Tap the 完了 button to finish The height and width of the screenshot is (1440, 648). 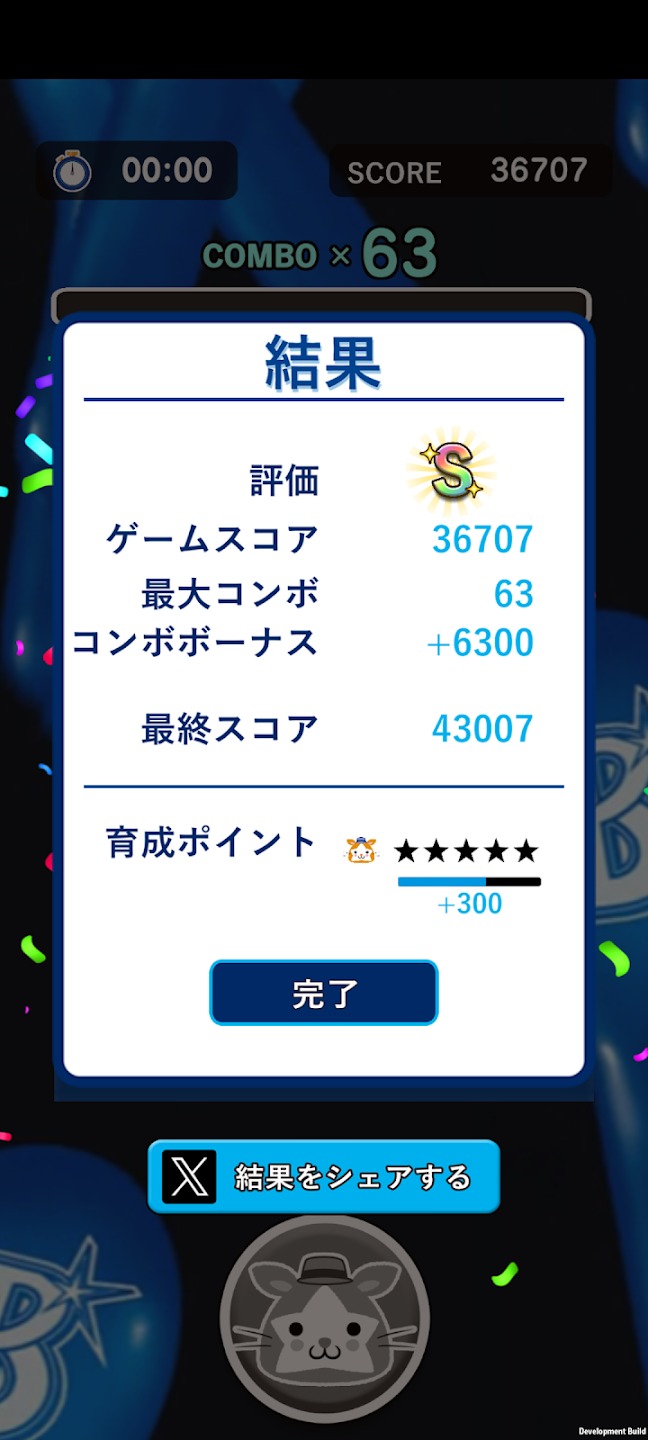click(x=323, y=993)
